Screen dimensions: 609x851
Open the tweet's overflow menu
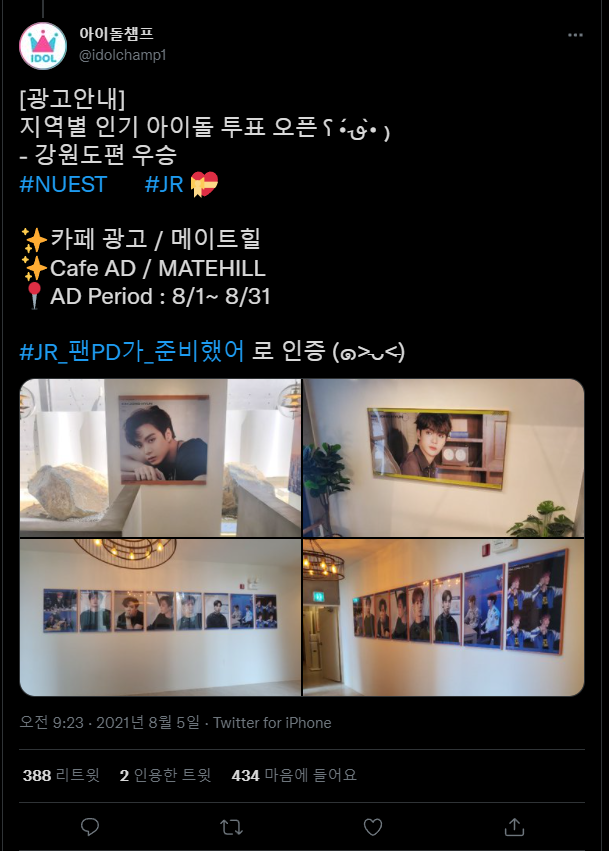pyautogui.click(x=575, y=34)
